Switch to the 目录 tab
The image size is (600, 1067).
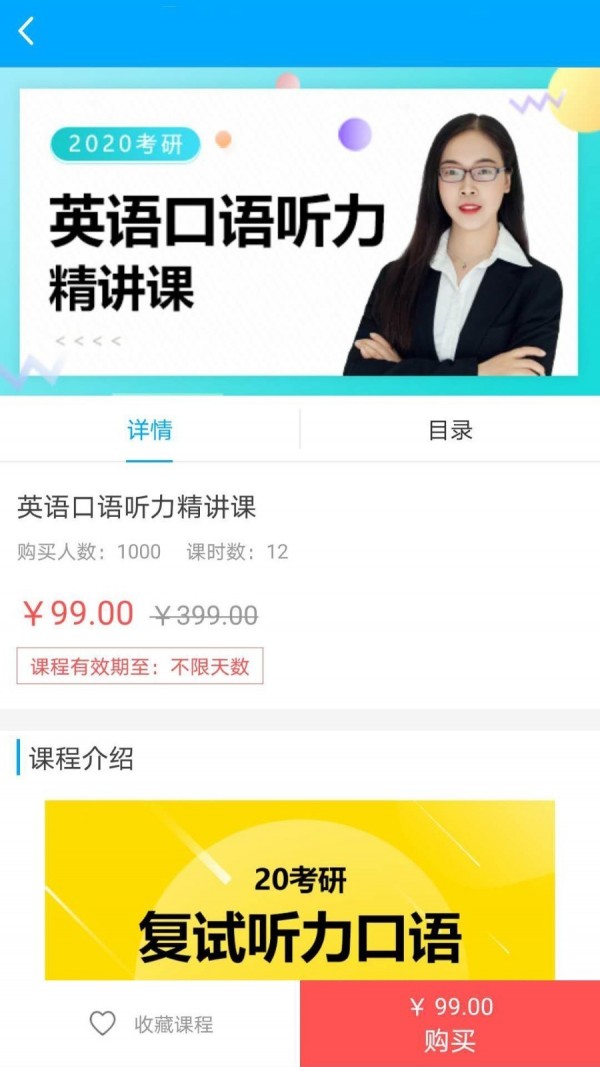pos(450,431)
